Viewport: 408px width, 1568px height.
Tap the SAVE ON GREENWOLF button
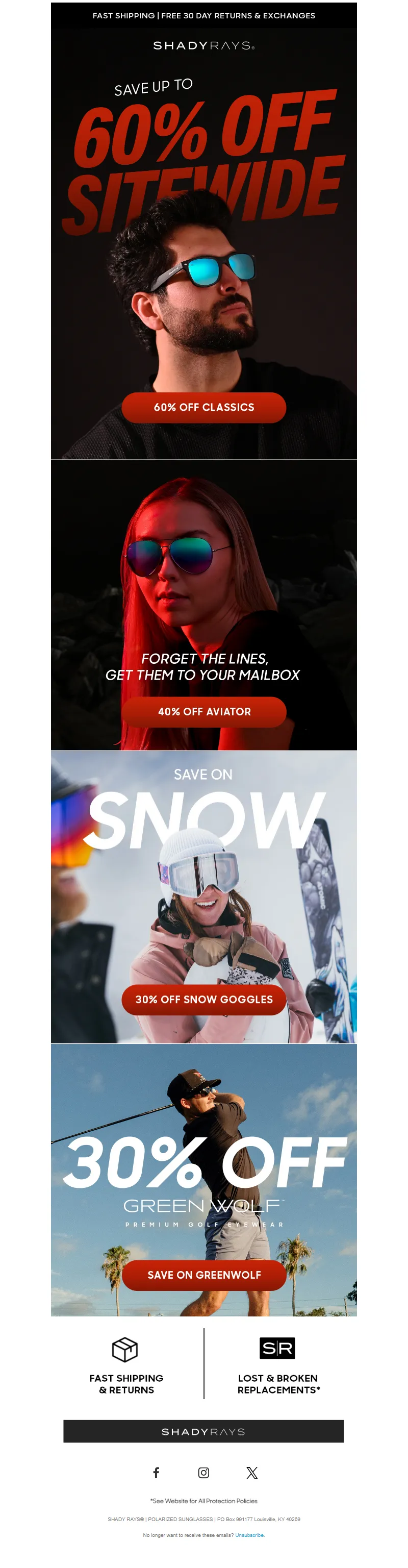[203, 1275]
